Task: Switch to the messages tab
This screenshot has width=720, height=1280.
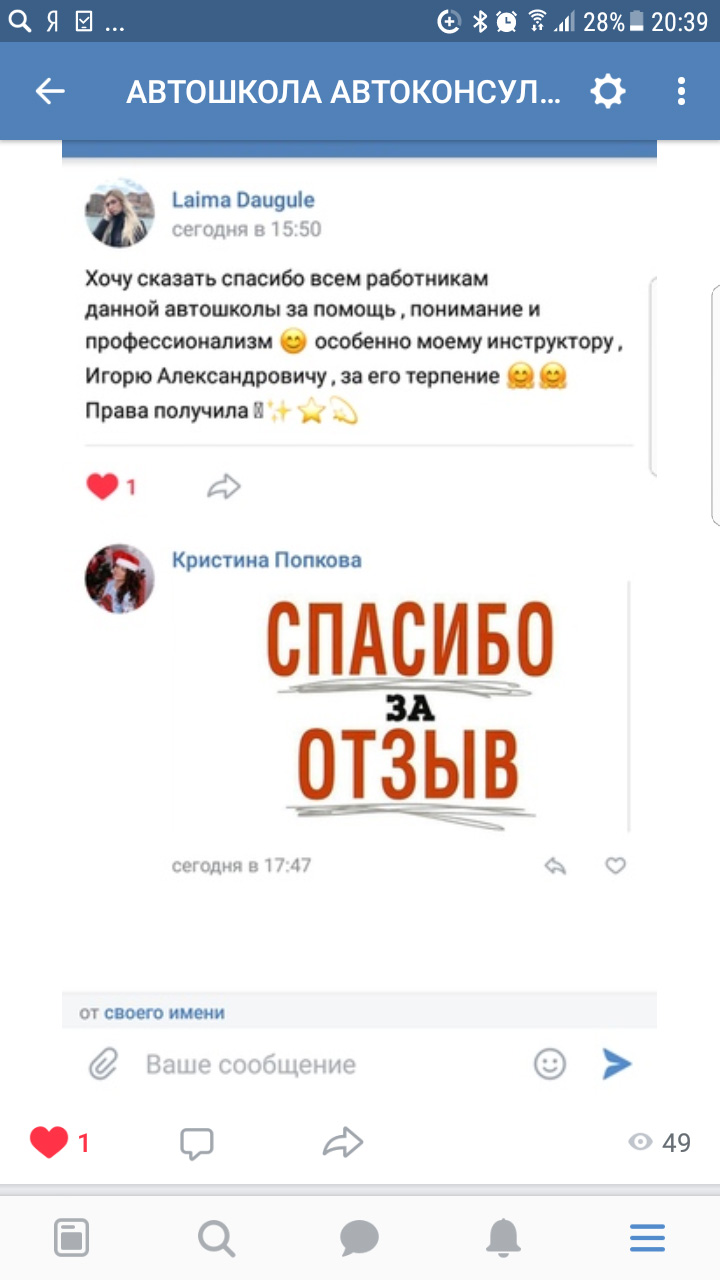Action: pos(359,1238)
